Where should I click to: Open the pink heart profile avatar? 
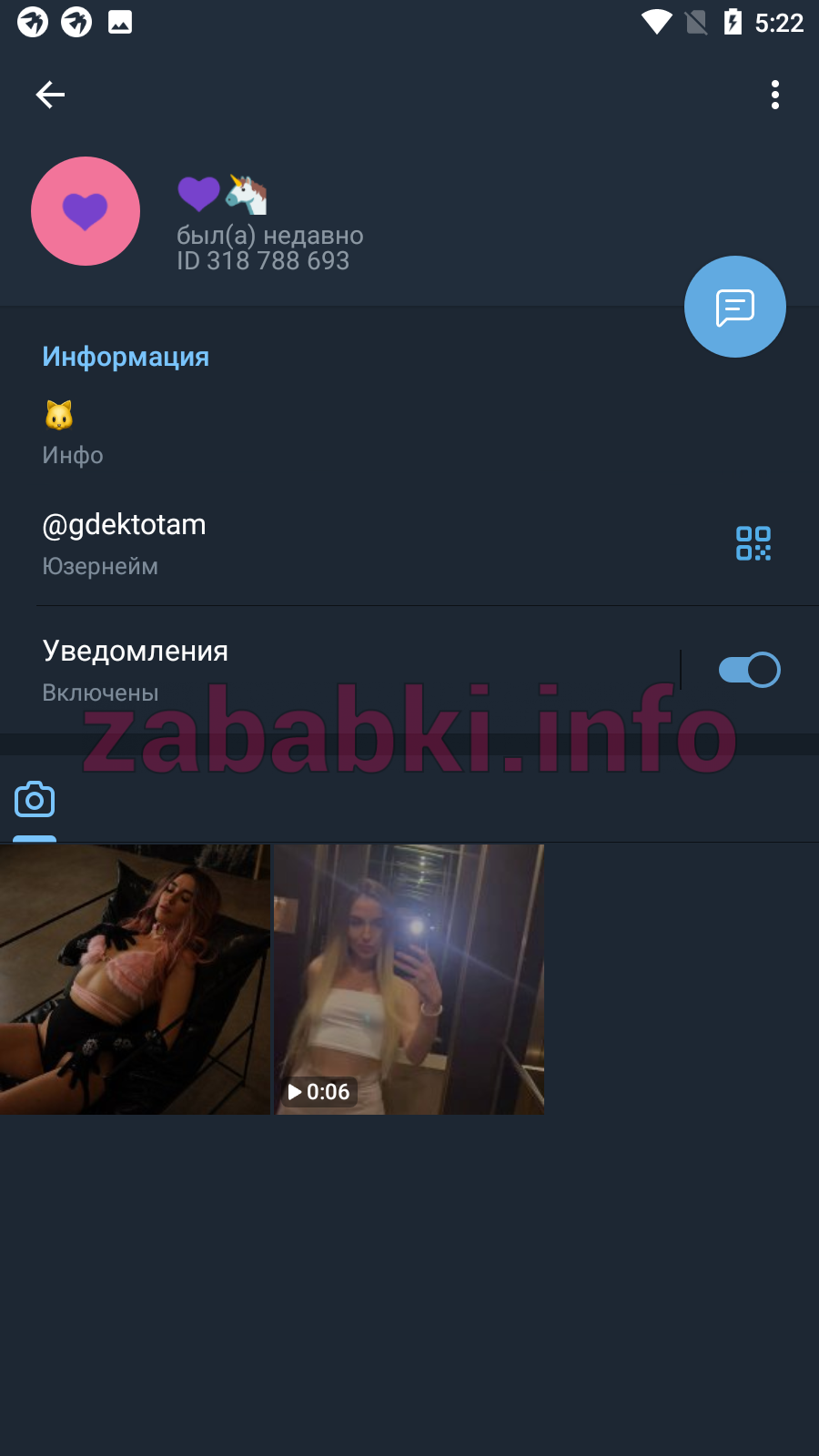86,211
